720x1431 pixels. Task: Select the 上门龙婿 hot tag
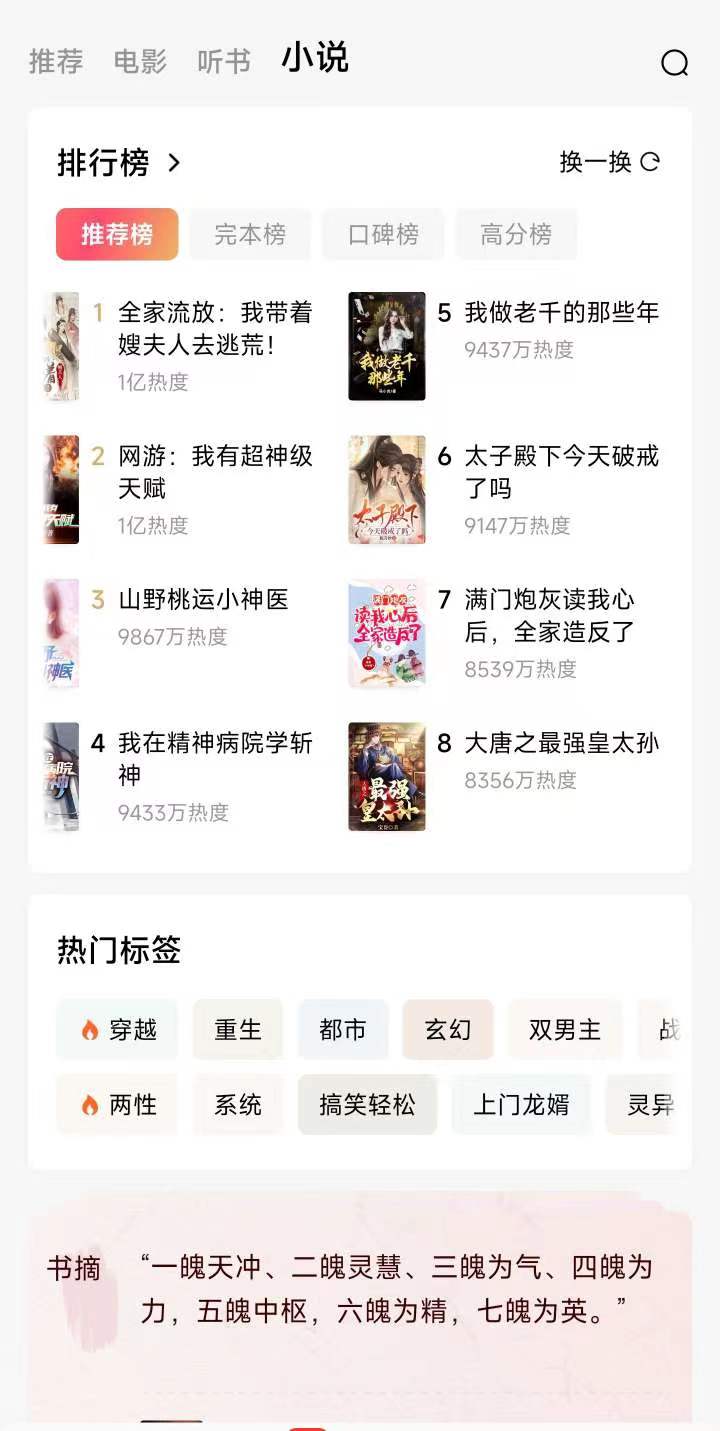coord(521,1105)
